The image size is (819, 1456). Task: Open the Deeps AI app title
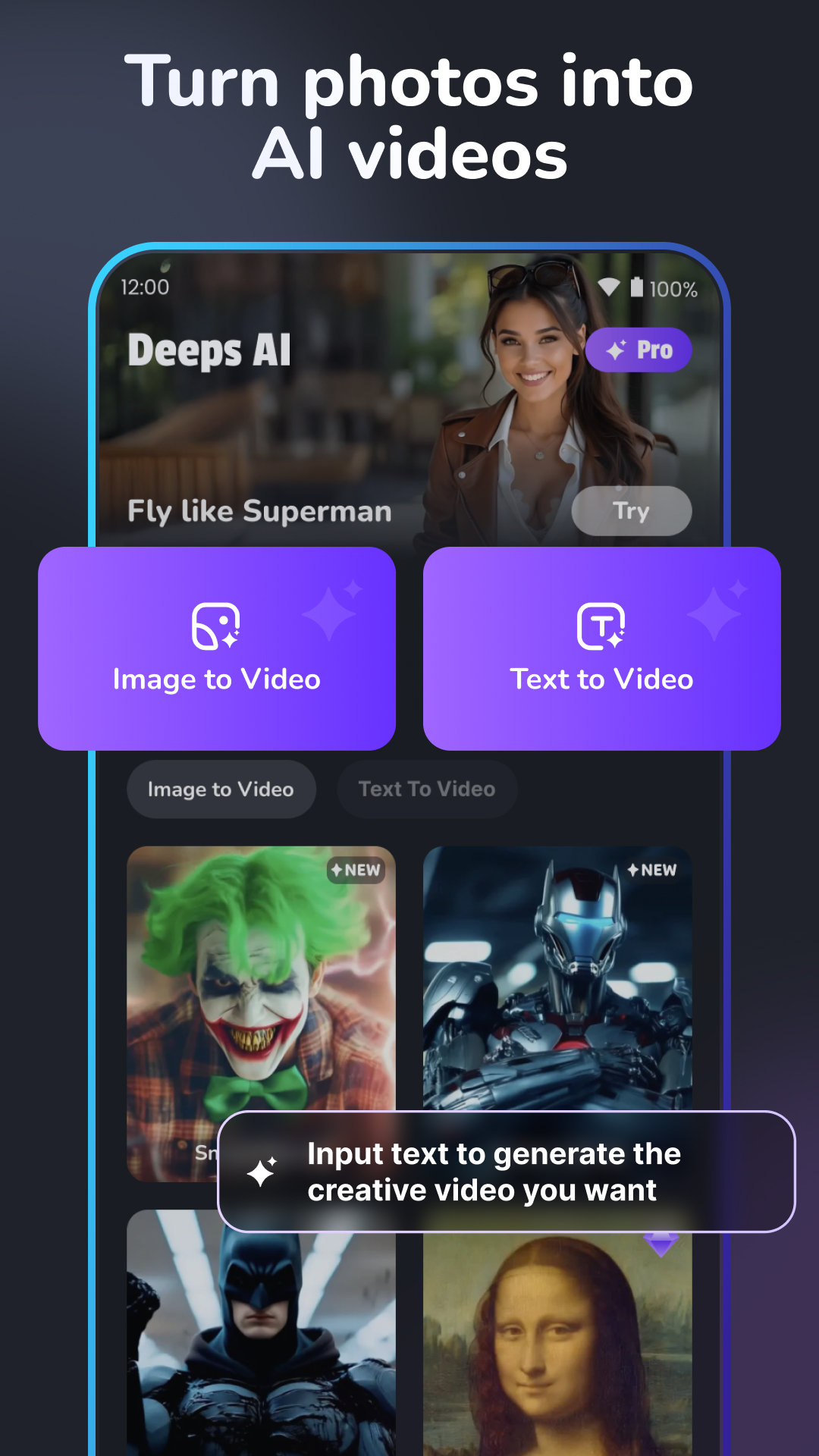[x=210, y=350]
